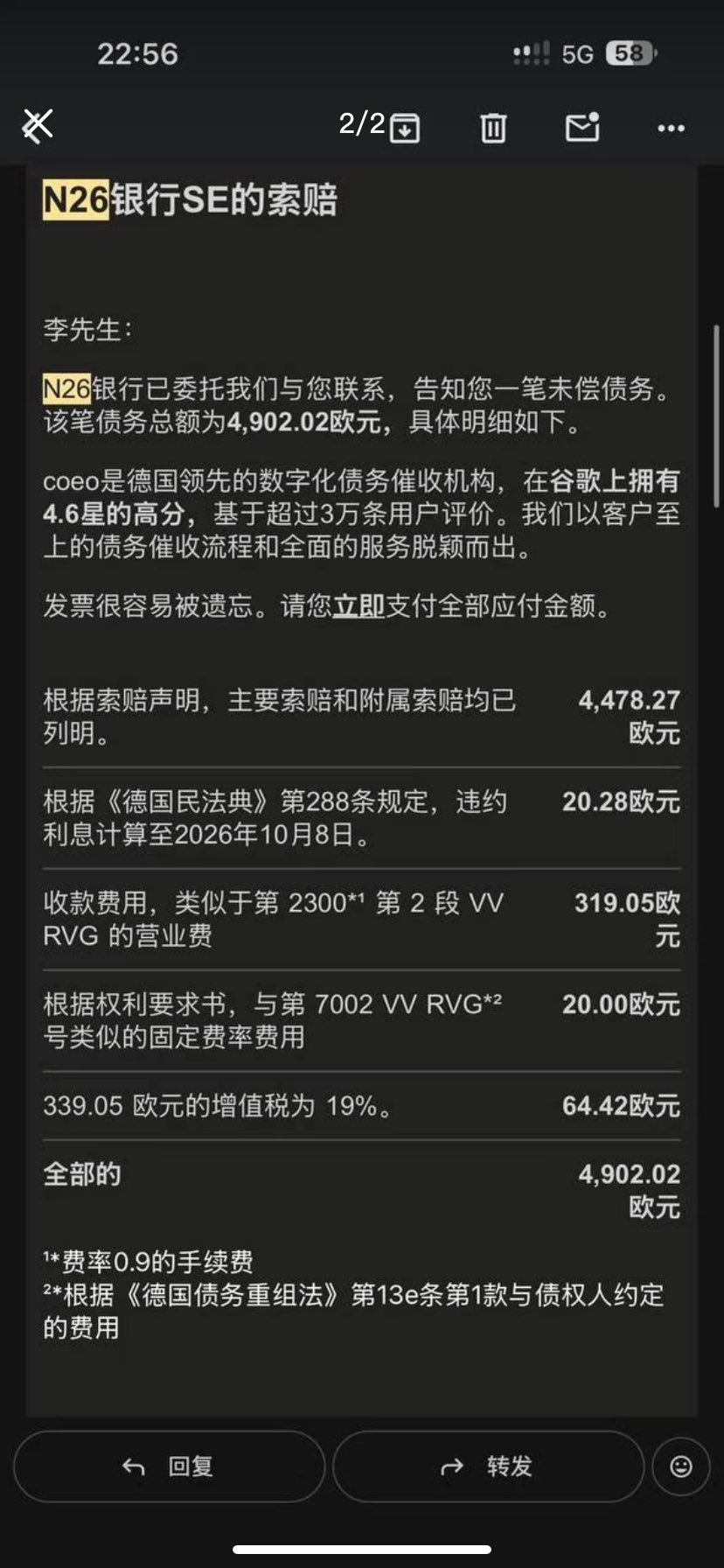Open the emoji reaction button

pos(681,1466)
